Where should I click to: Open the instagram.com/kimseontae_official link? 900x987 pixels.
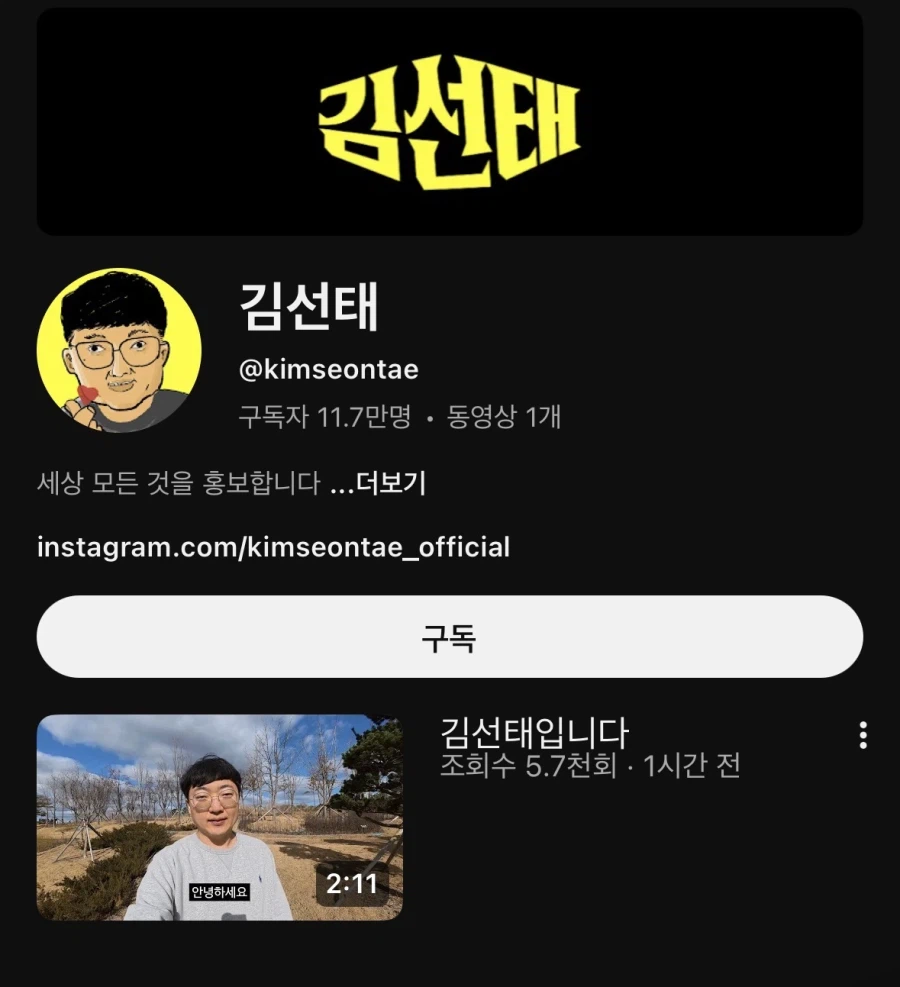coord(273,547)
